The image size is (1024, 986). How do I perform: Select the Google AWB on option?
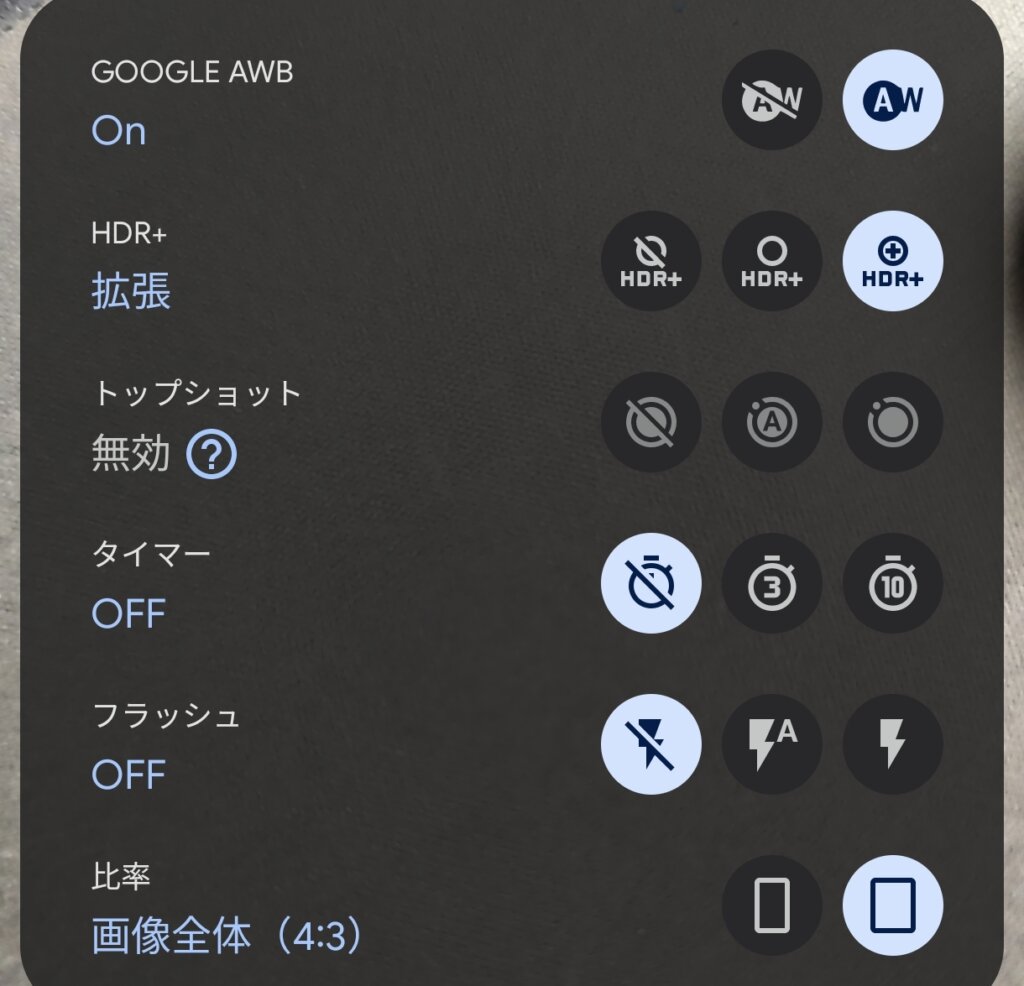(893, 100)
